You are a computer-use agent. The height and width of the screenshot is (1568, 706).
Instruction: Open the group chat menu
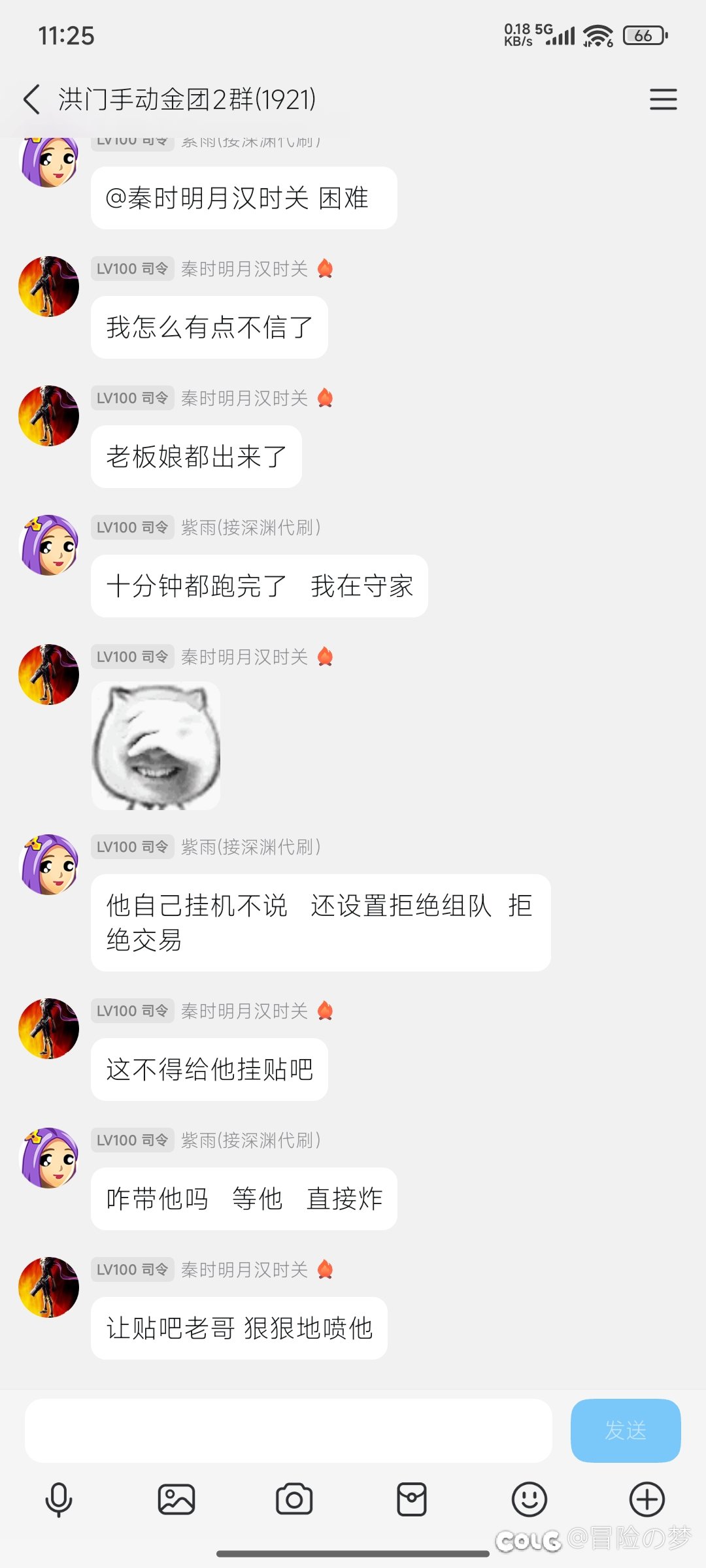click(663, 99)
